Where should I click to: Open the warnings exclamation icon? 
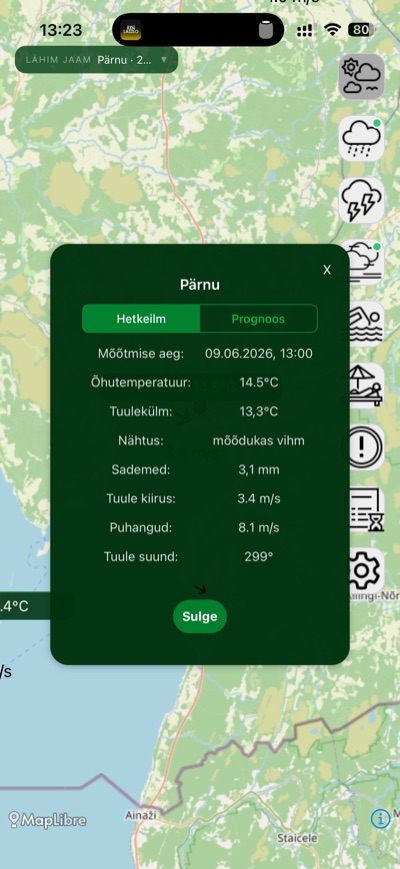coord(366,448)
